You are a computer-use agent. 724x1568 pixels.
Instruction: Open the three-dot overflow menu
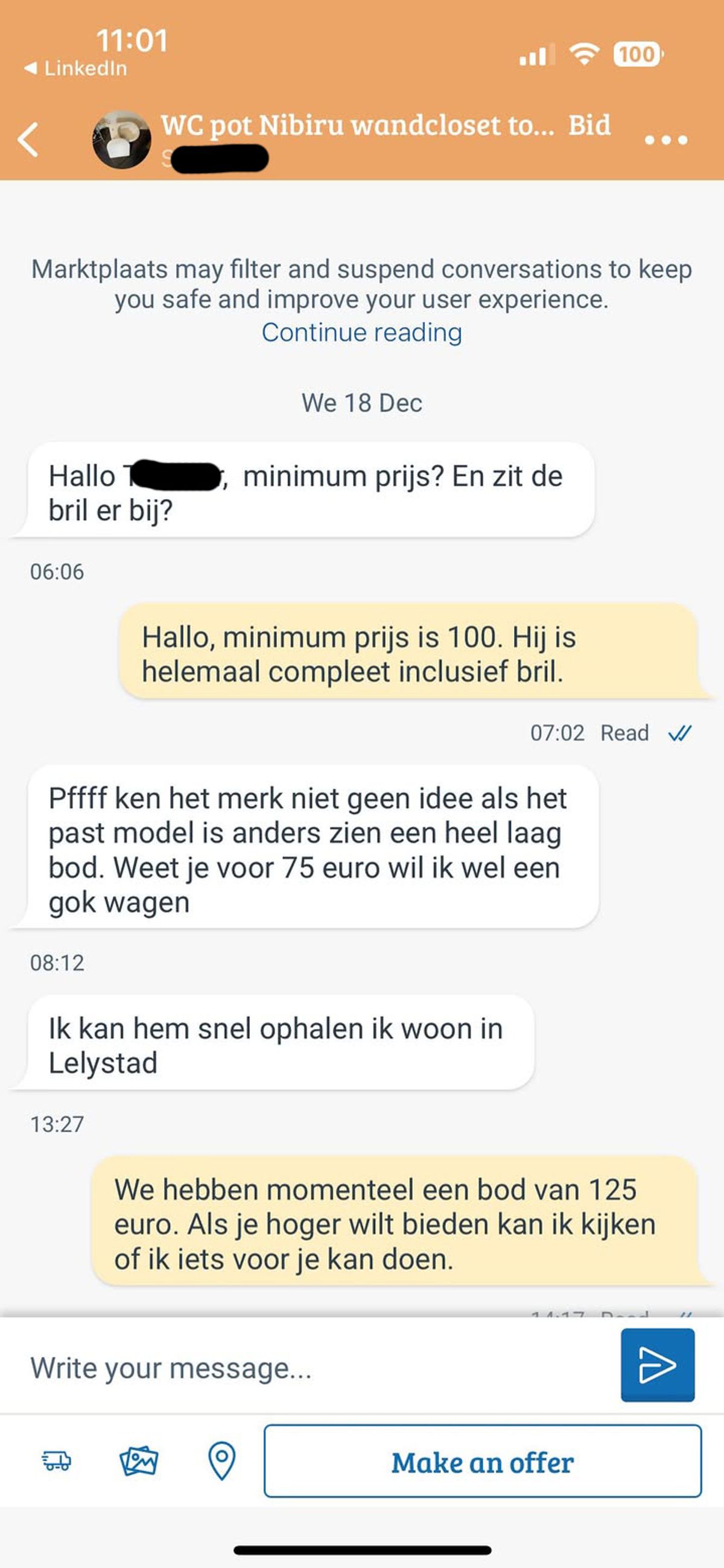665,140
